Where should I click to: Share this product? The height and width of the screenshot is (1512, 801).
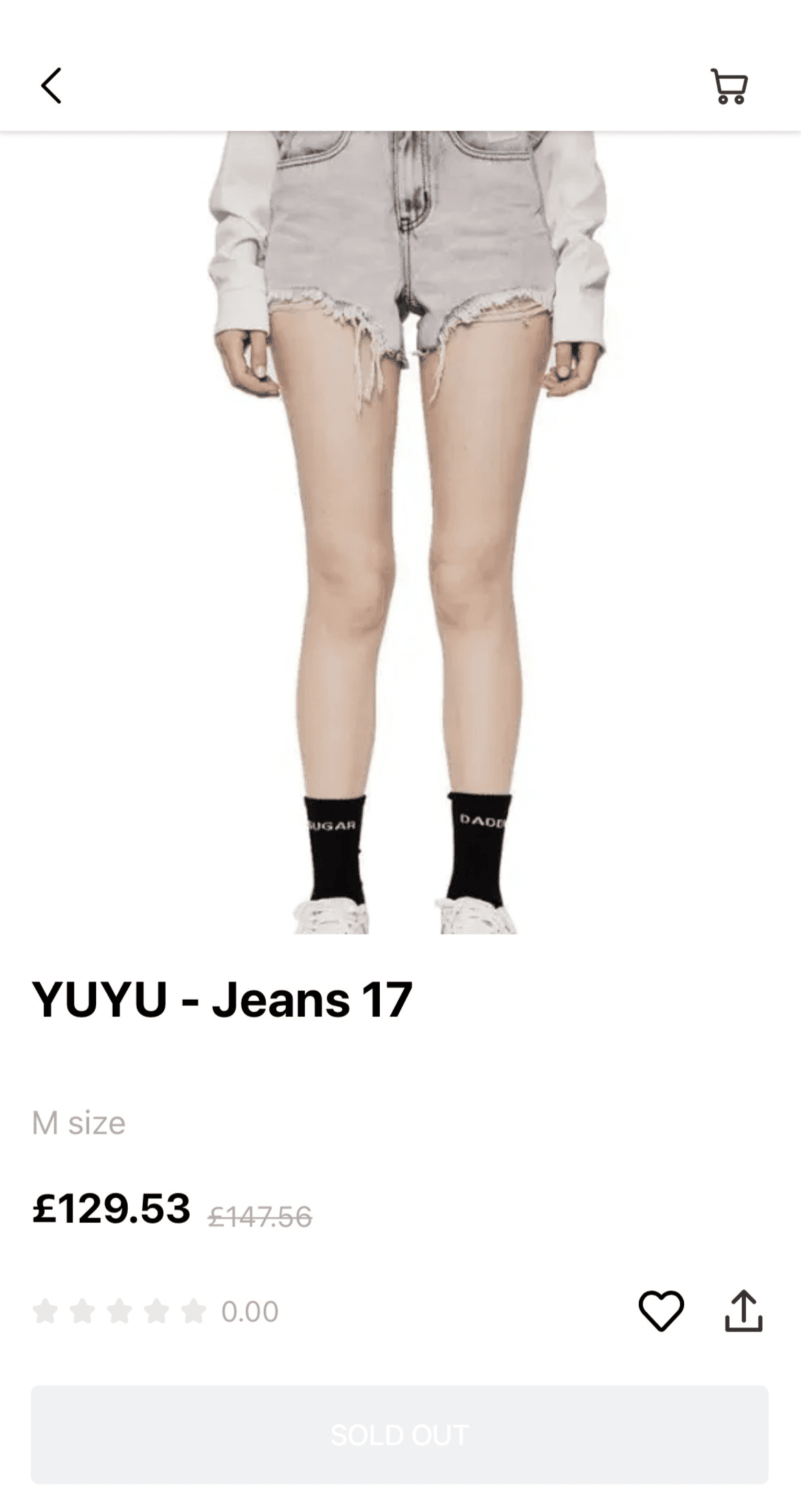tap(743, 1311)
